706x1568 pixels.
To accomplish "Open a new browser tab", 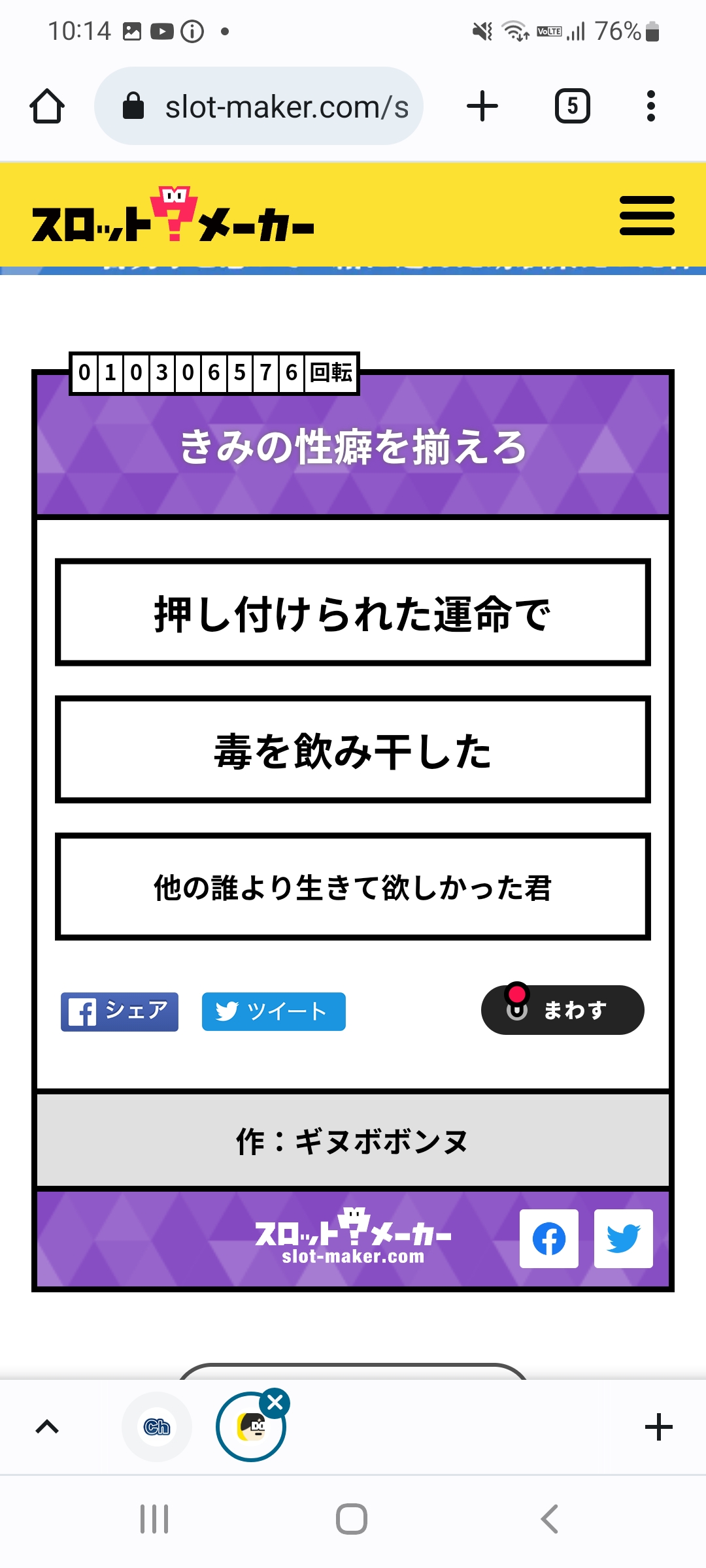I will 482,106.
